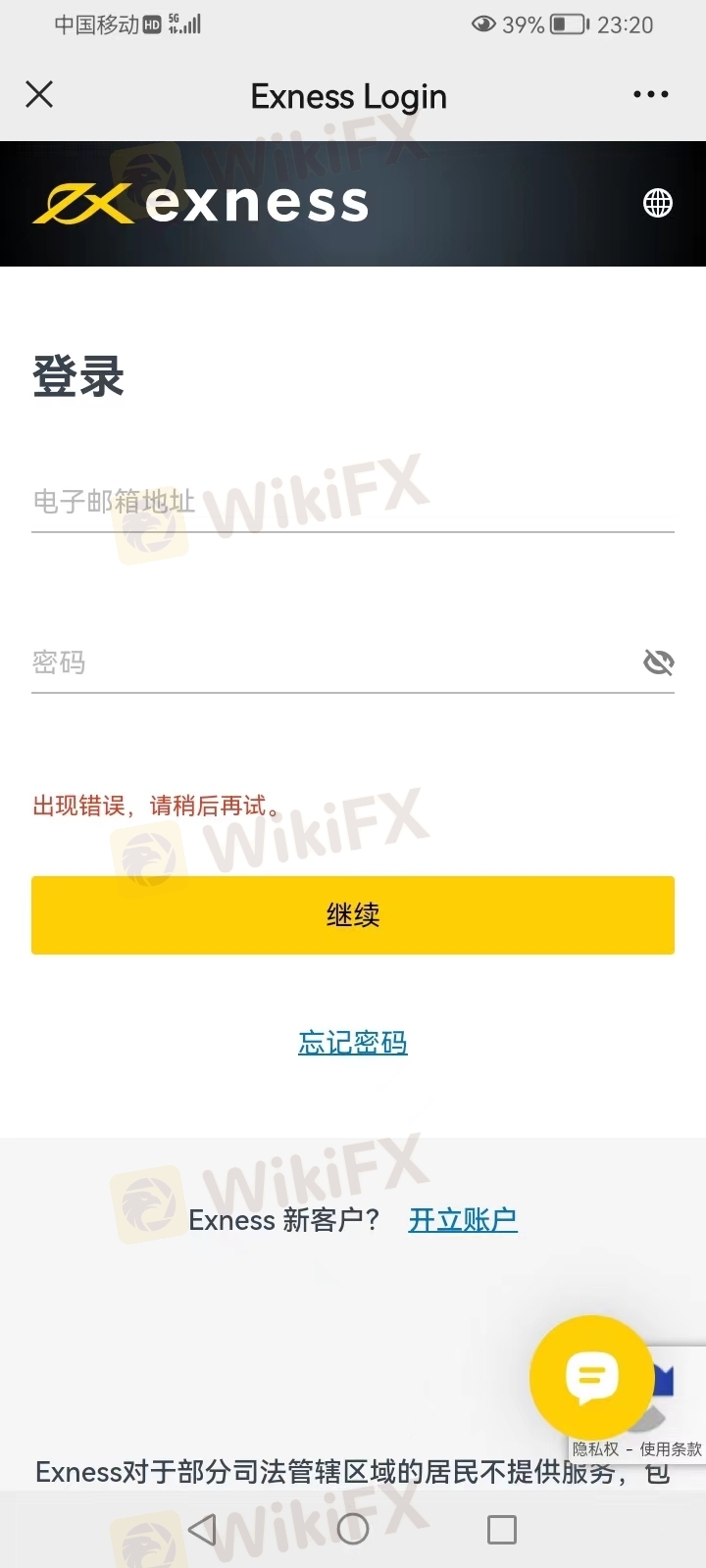Viewport: 706px width, 1568px height.
Task: Open the 忘记密码 link
Action: [x=353, y=1043]
